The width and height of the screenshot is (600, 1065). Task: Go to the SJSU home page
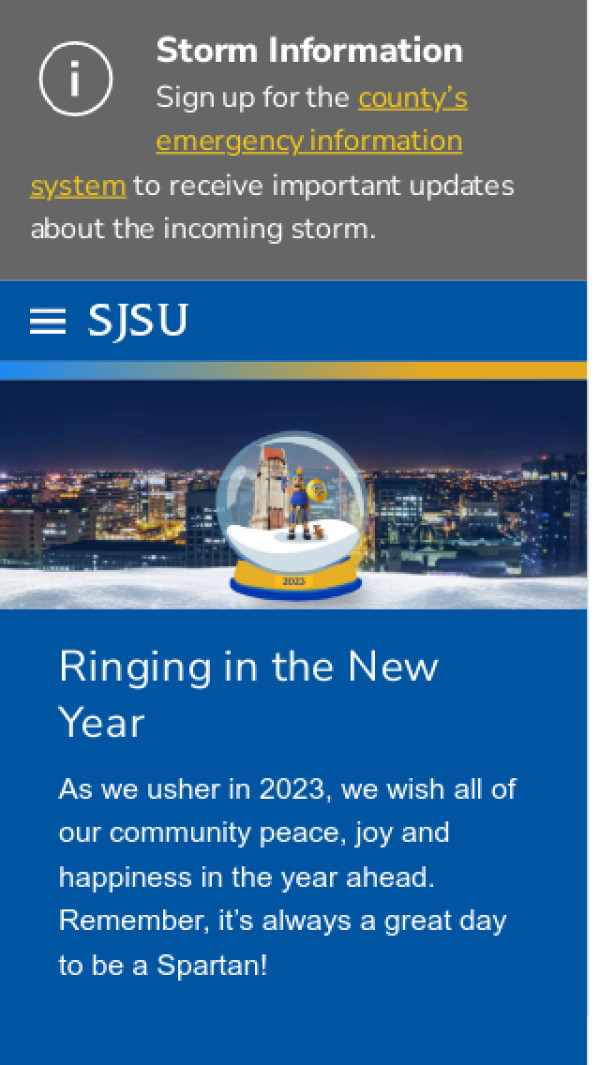pos(138,321)
